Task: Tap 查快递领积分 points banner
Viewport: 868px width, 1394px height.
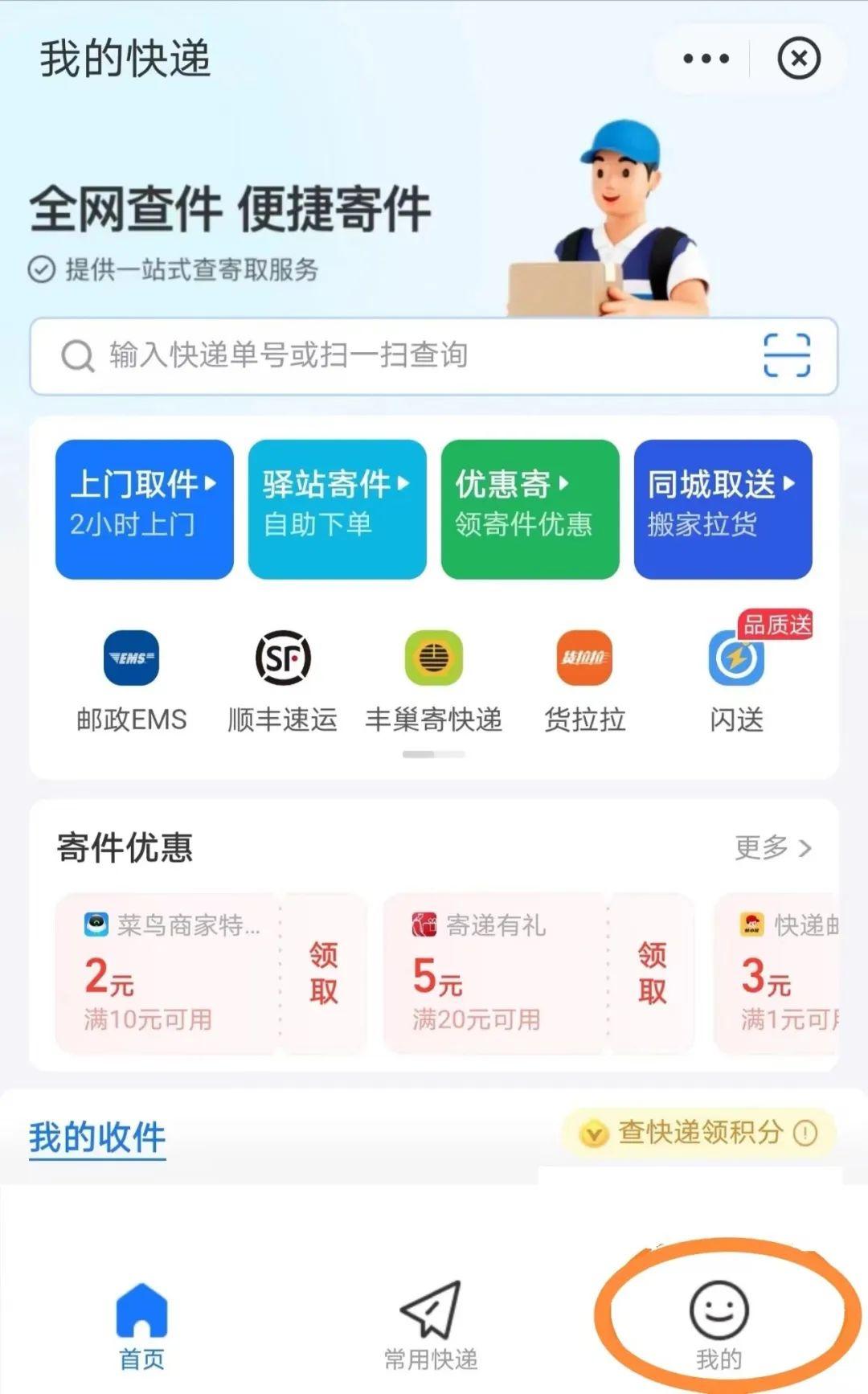Action: pos(699,1132)
